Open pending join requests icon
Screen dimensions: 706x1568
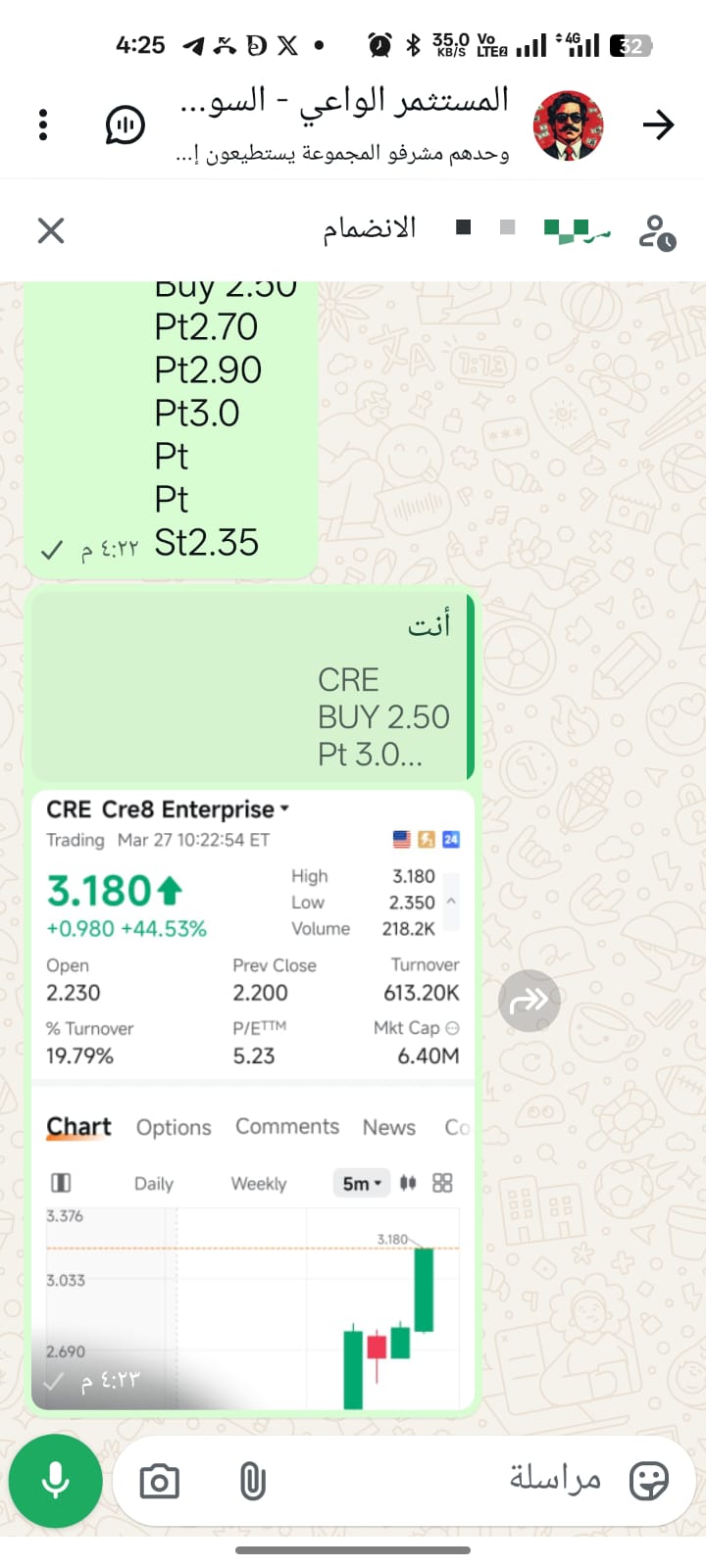tap(656, 232)
